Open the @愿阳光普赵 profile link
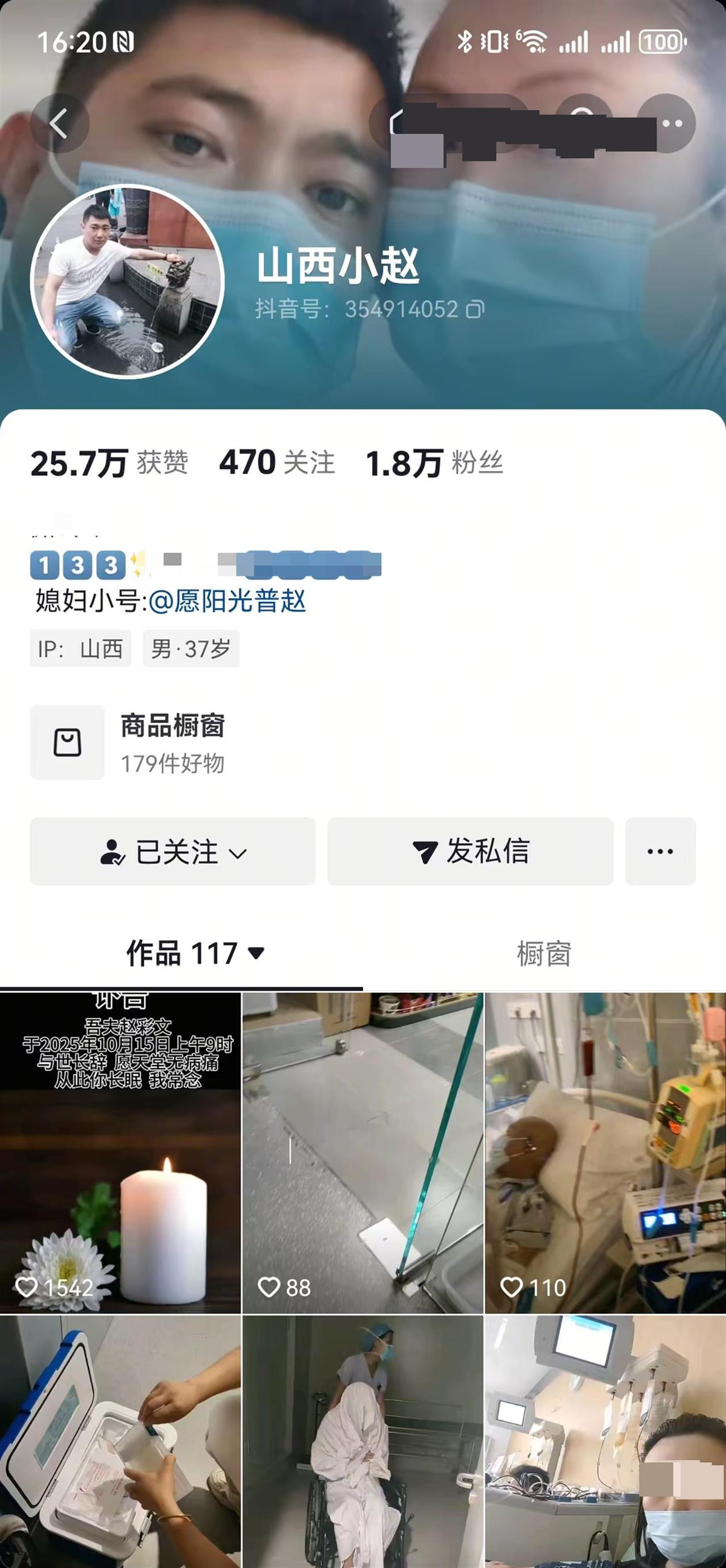Screen dimensions: 726x1568 point(230,601)
